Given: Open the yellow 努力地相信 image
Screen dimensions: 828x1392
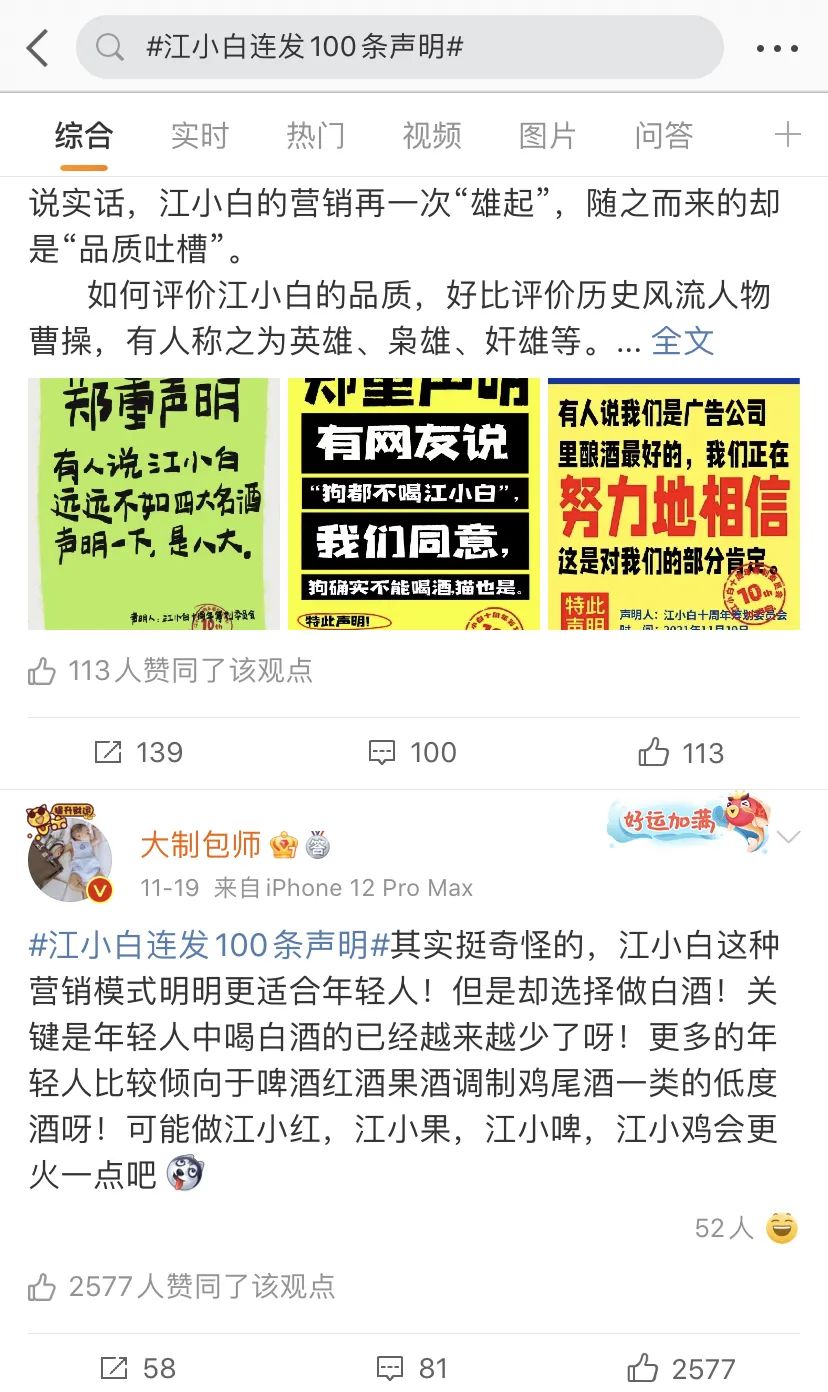Looking at the screenshot, I should pos(673,504).
